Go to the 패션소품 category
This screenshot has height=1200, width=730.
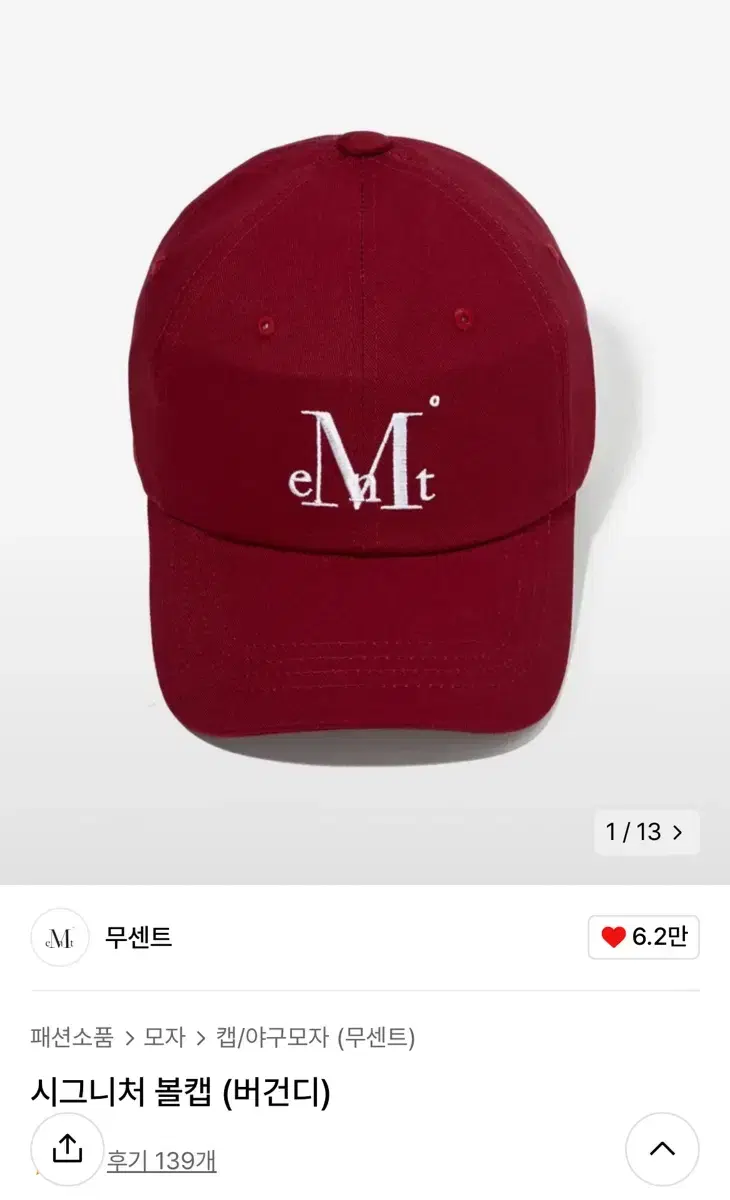tap(72, 1037)
